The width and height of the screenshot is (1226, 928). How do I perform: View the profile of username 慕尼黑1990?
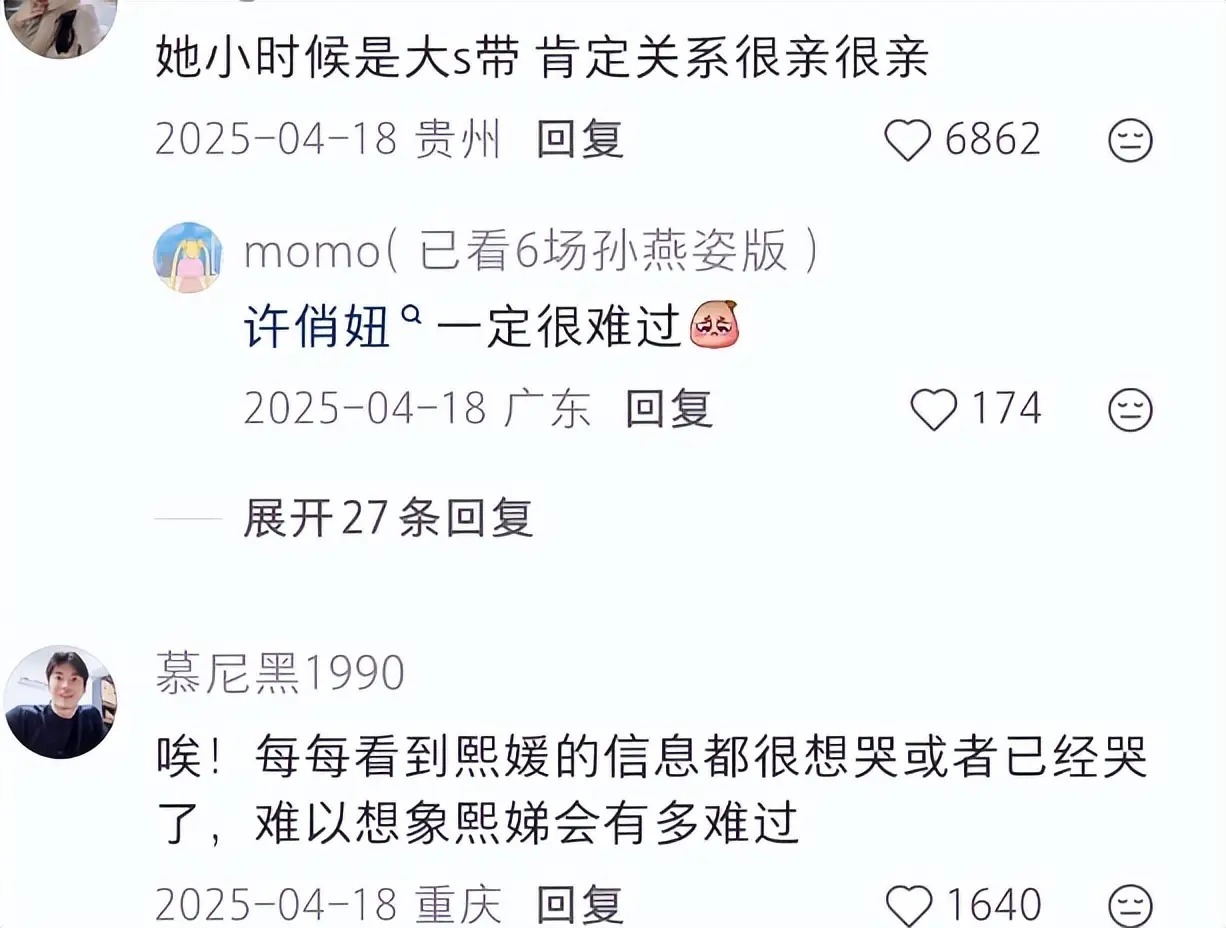280,674
